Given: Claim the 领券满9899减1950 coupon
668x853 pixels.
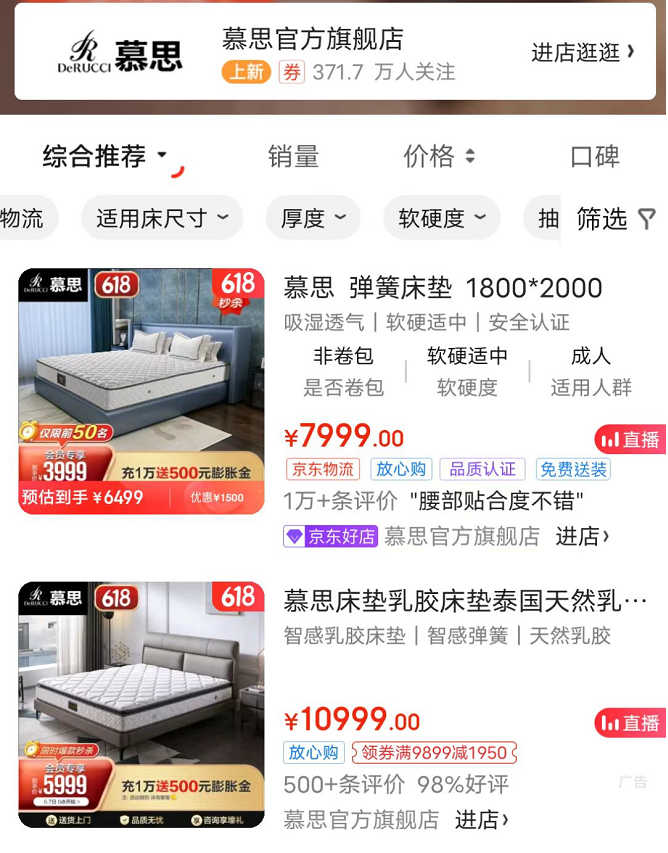Looking at the screenshot, I should click(434, 752).
